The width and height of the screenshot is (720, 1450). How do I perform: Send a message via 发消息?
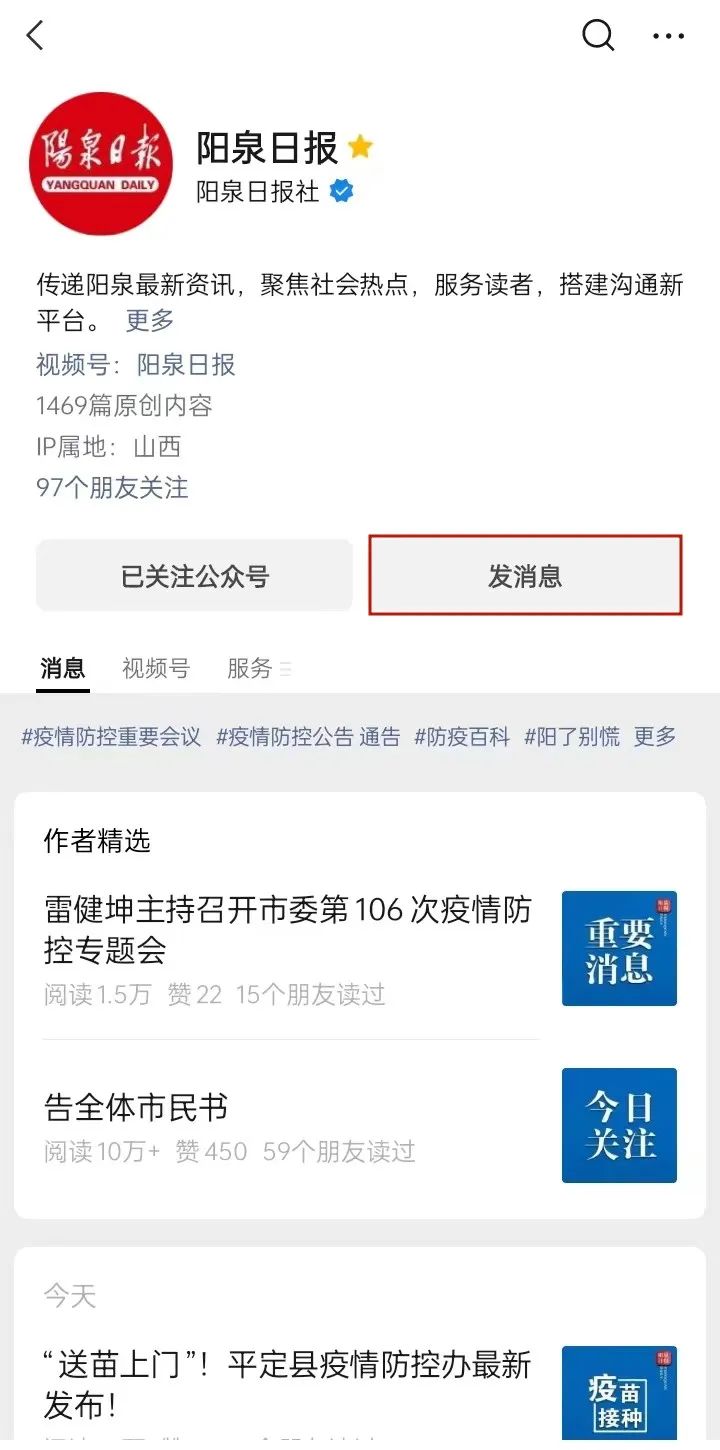(x=525, y=576)
